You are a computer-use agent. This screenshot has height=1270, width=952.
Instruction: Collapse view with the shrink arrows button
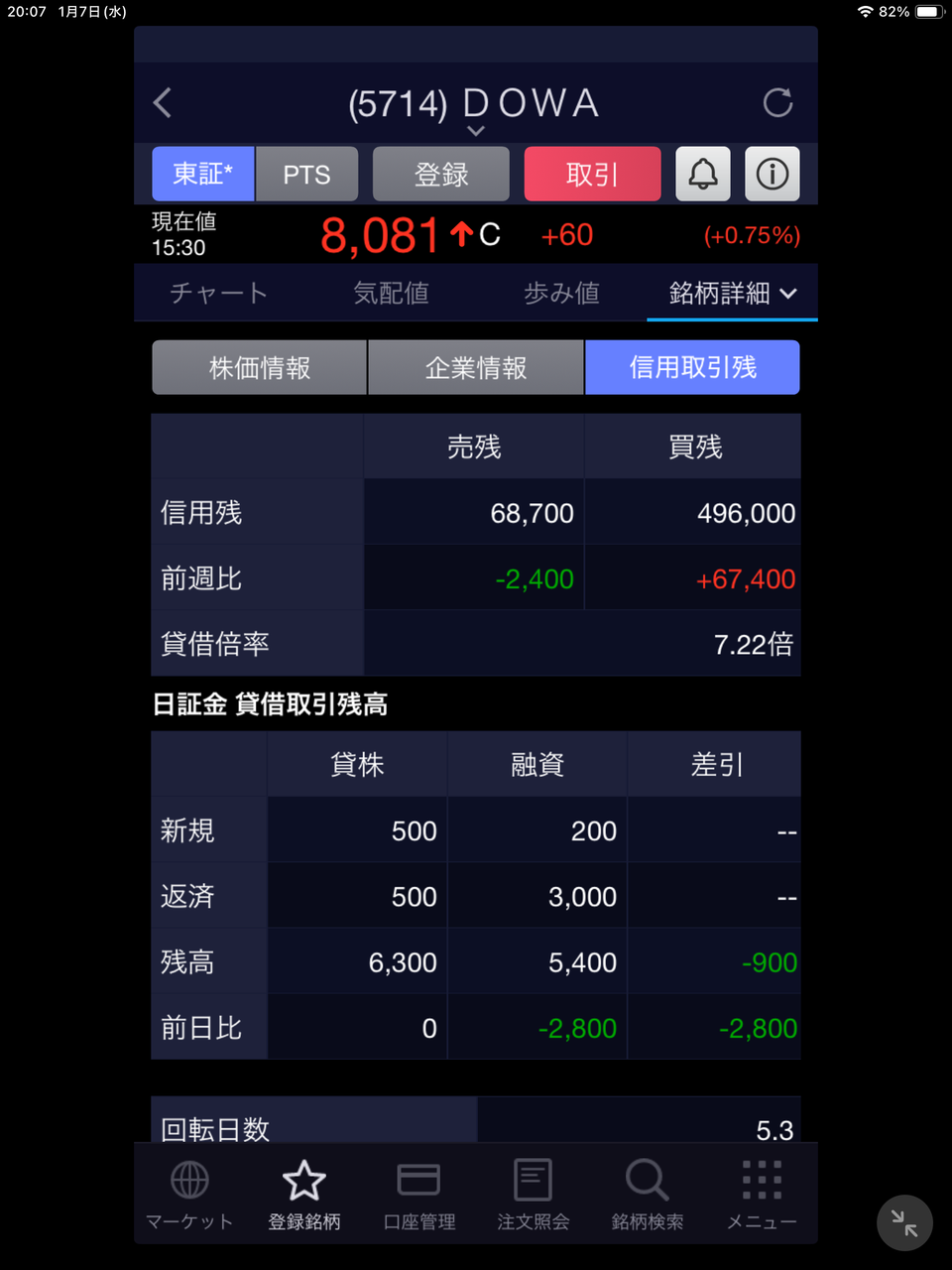pos(903,1223)
